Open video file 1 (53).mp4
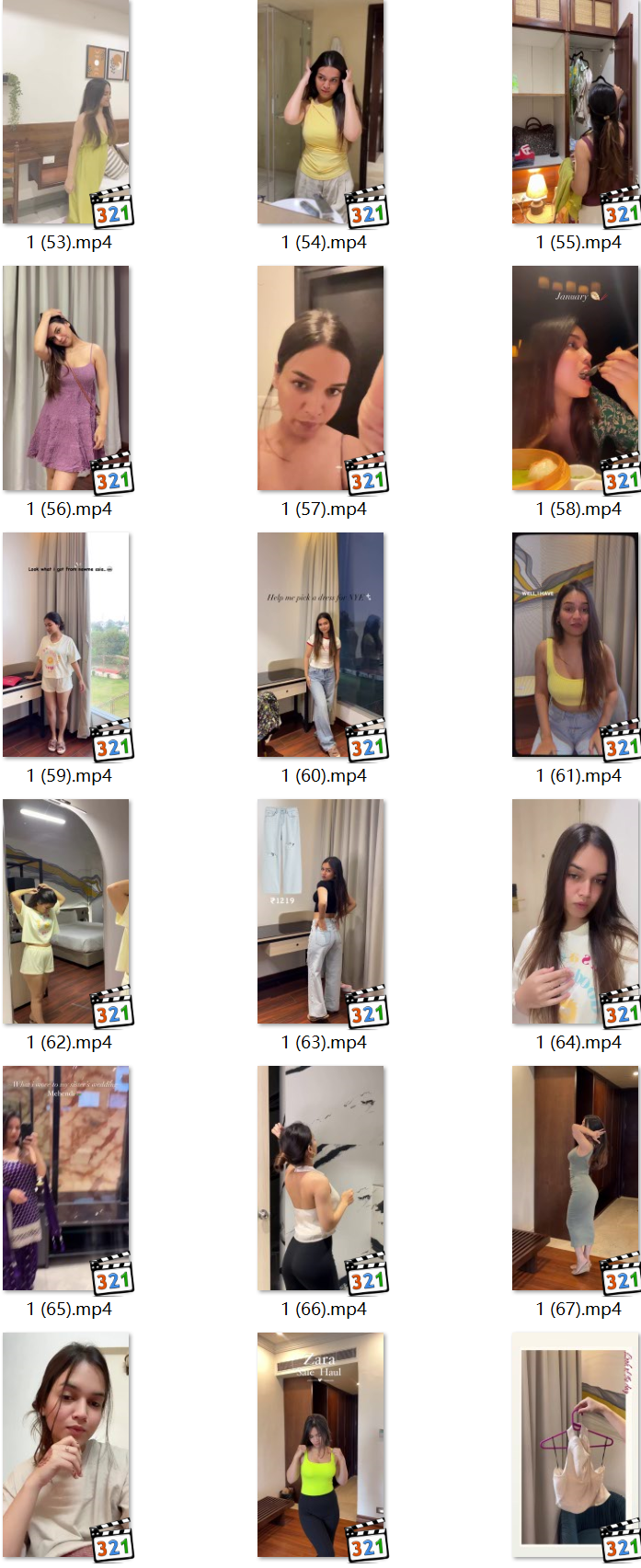Image resolution: width=641 pixels, height=1568 pixels. pyautogui.click(x=66, y=112)
